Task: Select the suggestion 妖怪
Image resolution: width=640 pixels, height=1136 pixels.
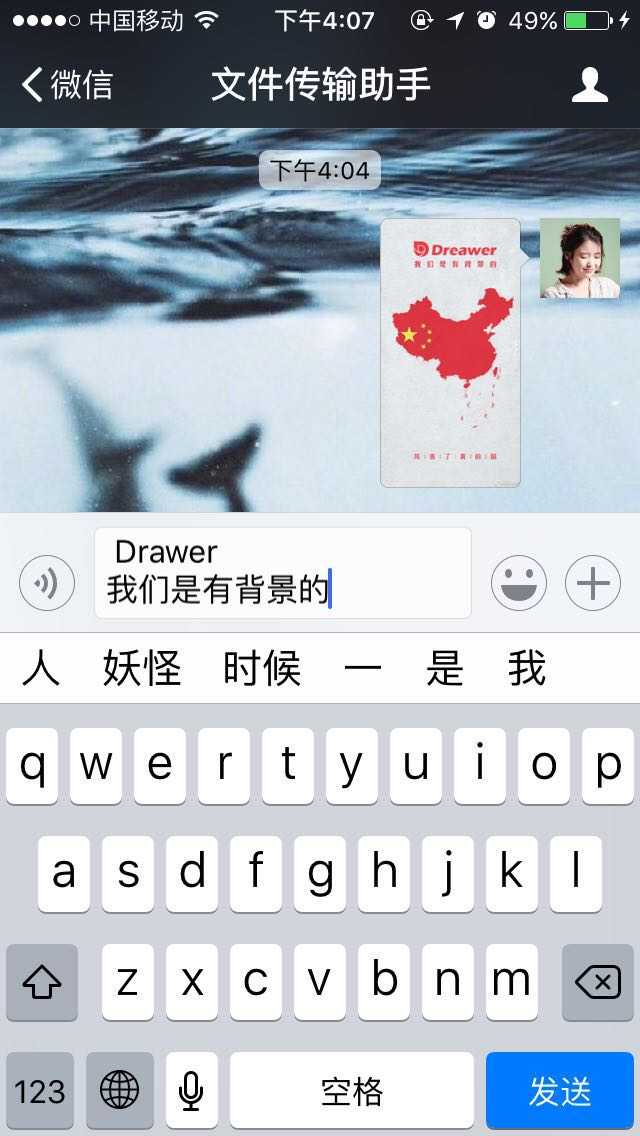Action: pos(142,668)
